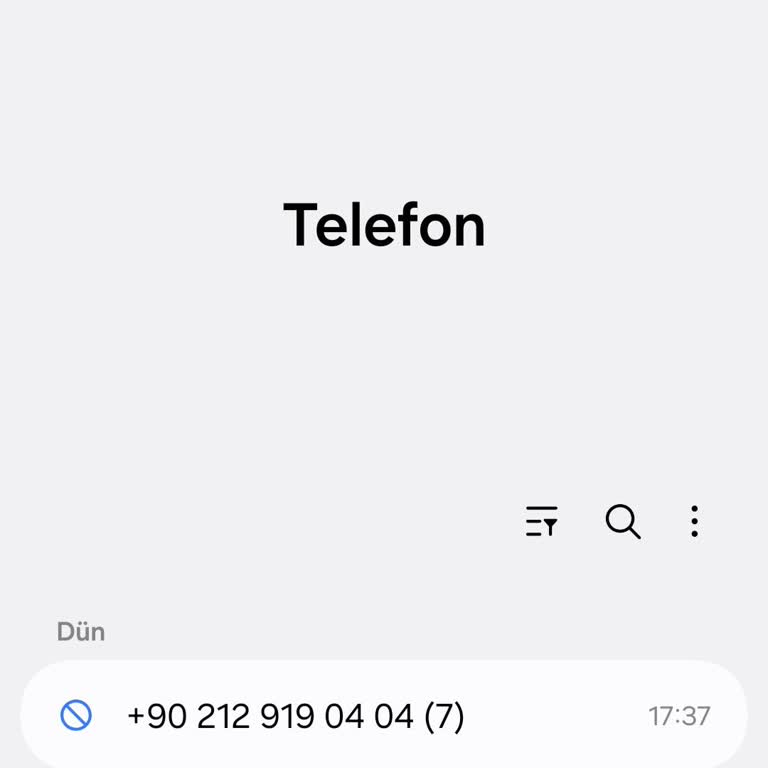The width and height of the screenshot is (768, 768).
Task: Open the more options menu
Action: coord(694,521)
